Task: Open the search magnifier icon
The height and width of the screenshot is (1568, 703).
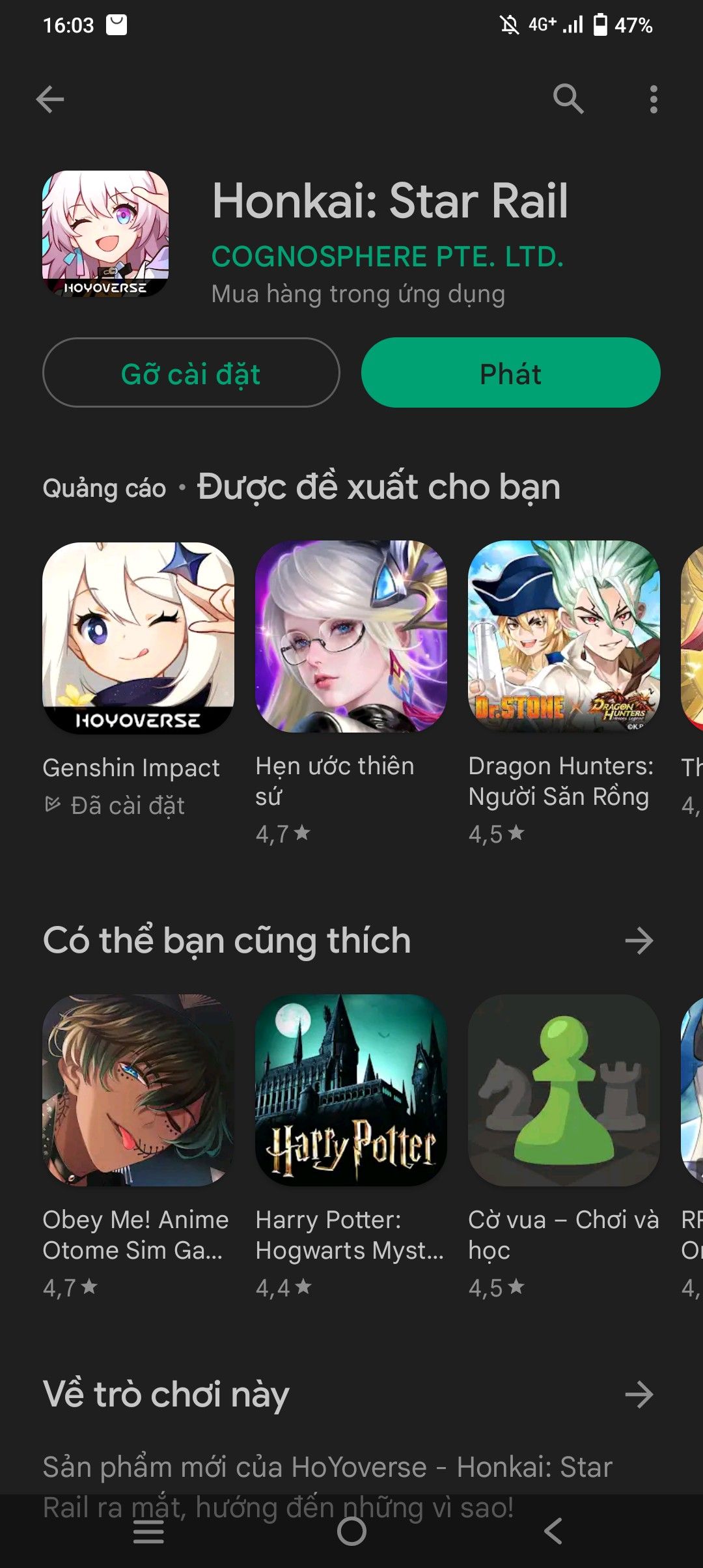Action: [568, 99]
